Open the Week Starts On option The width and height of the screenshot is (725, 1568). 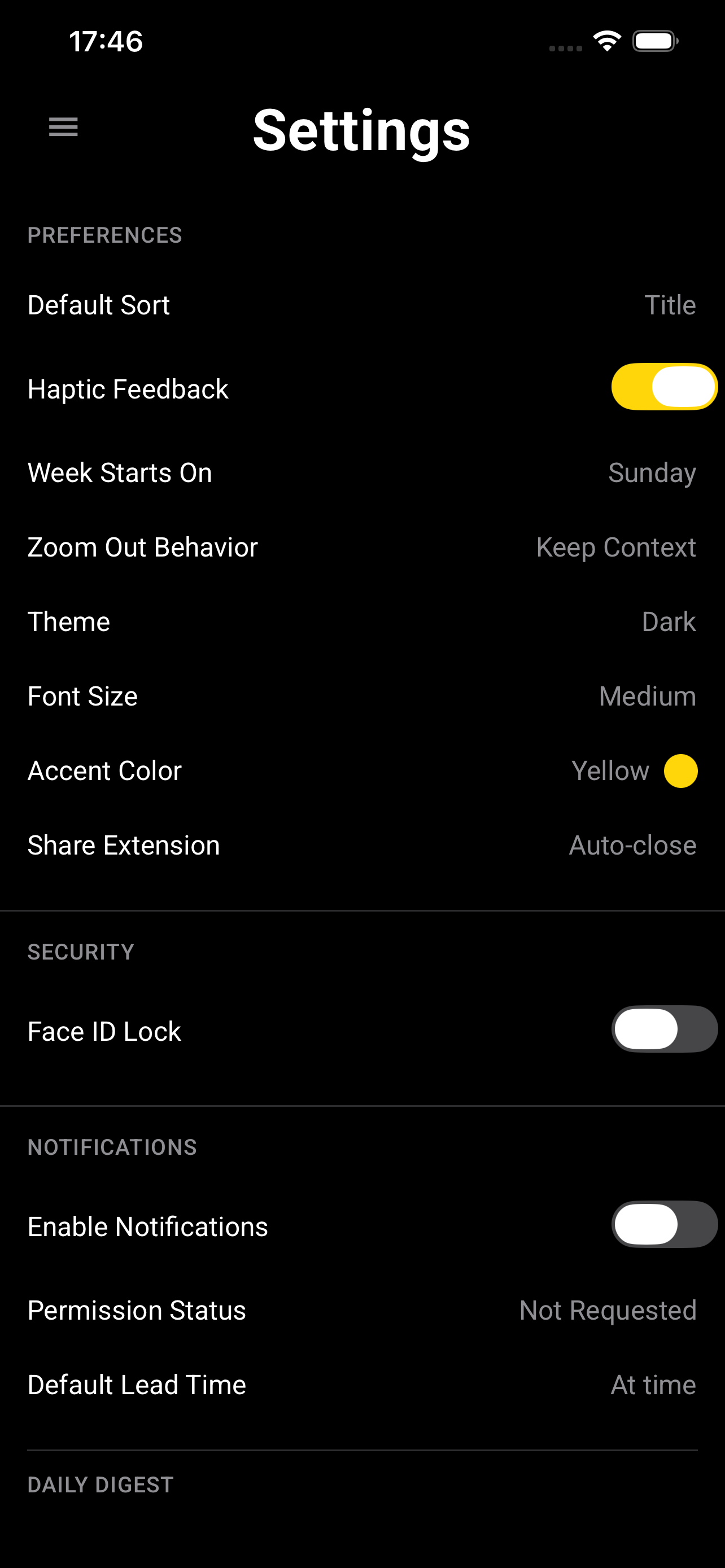coord(362,473)
